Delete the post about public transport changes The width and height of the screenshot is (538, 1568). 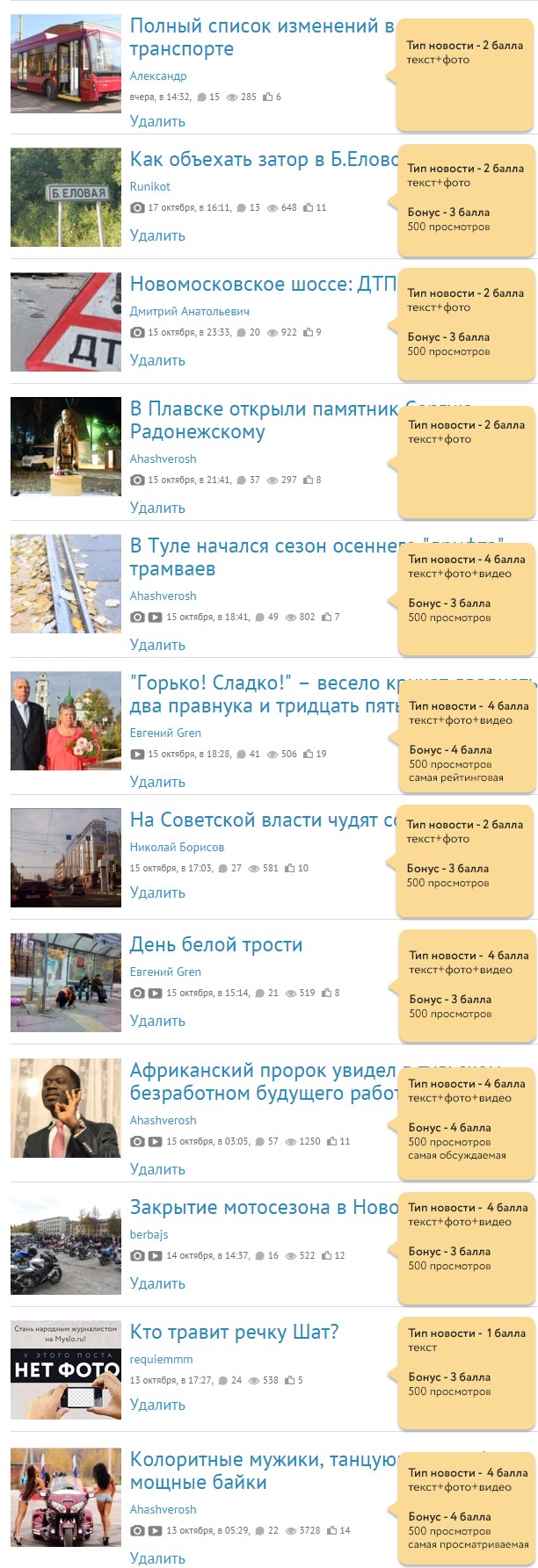[157, 121]
